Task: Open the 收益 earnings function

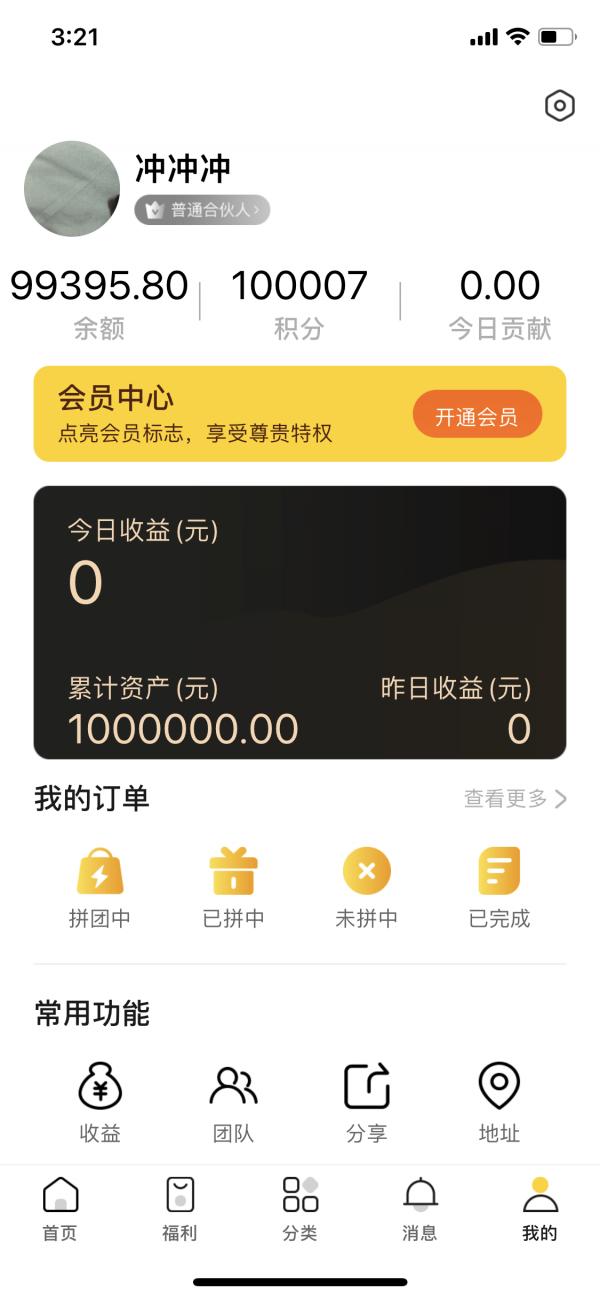Action: coord(100,1101)
